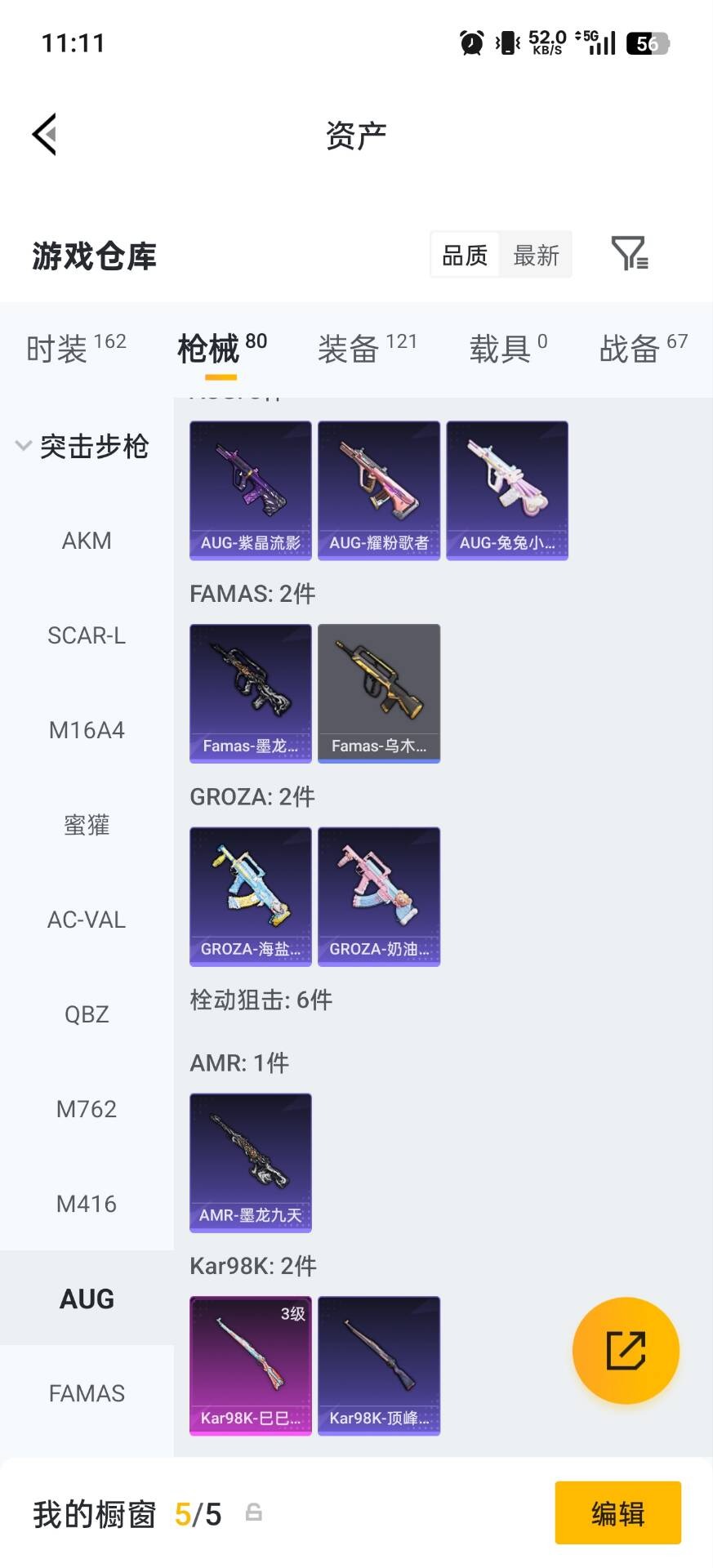
Task: Sort inventory by 品质 (quality)
Action: tap(463, 255)
